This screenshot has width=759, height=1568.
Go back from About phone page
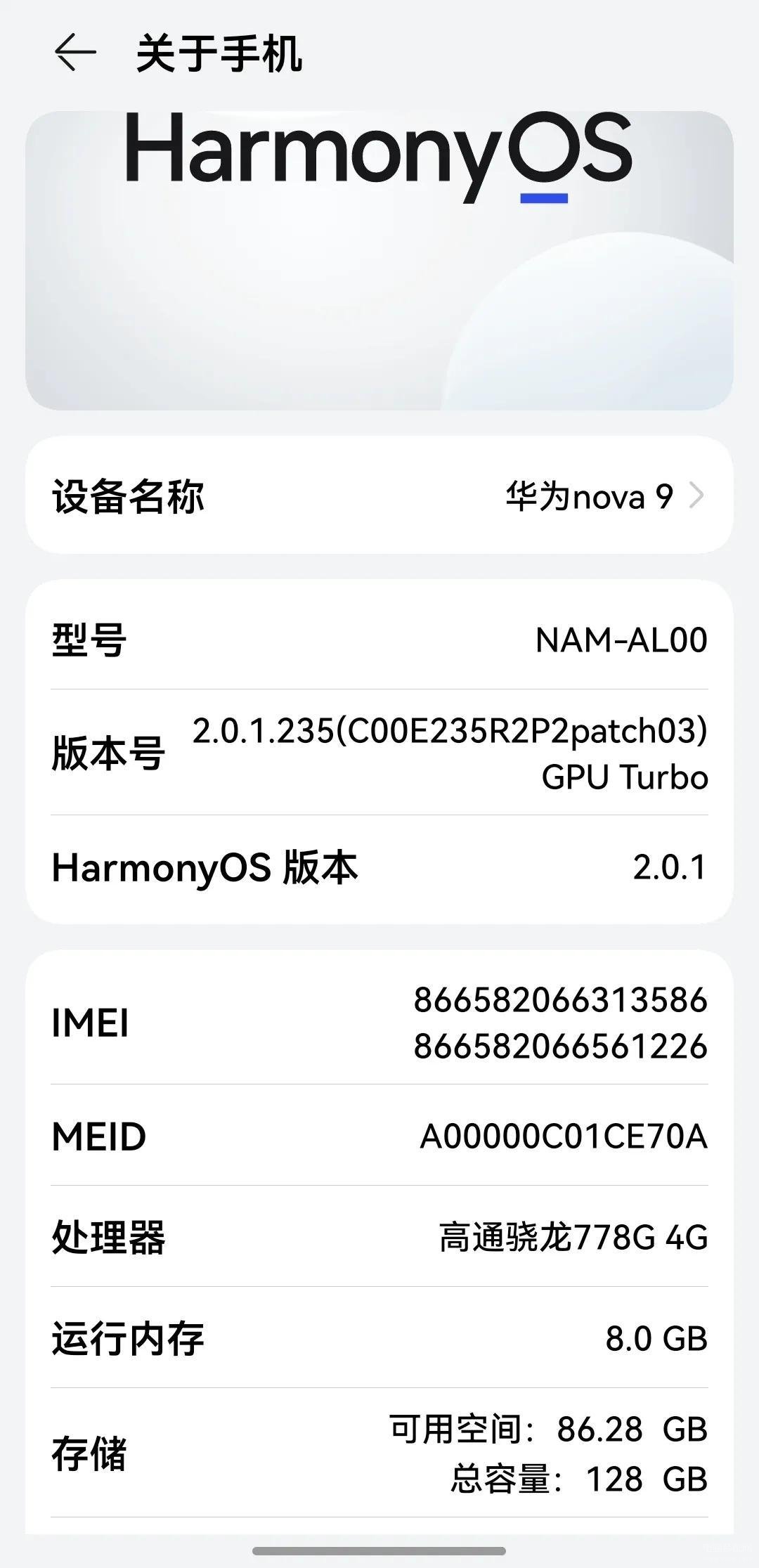pos(74,53)
